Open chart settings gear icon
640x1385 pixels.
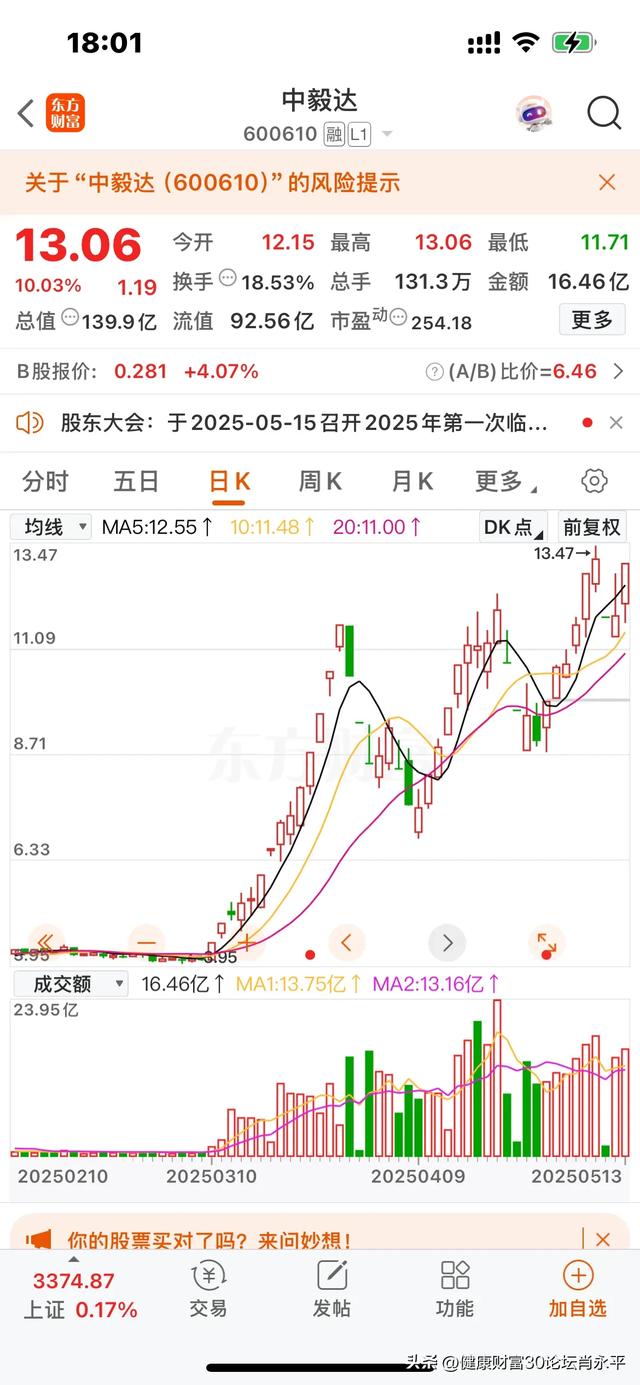(594, 482)
